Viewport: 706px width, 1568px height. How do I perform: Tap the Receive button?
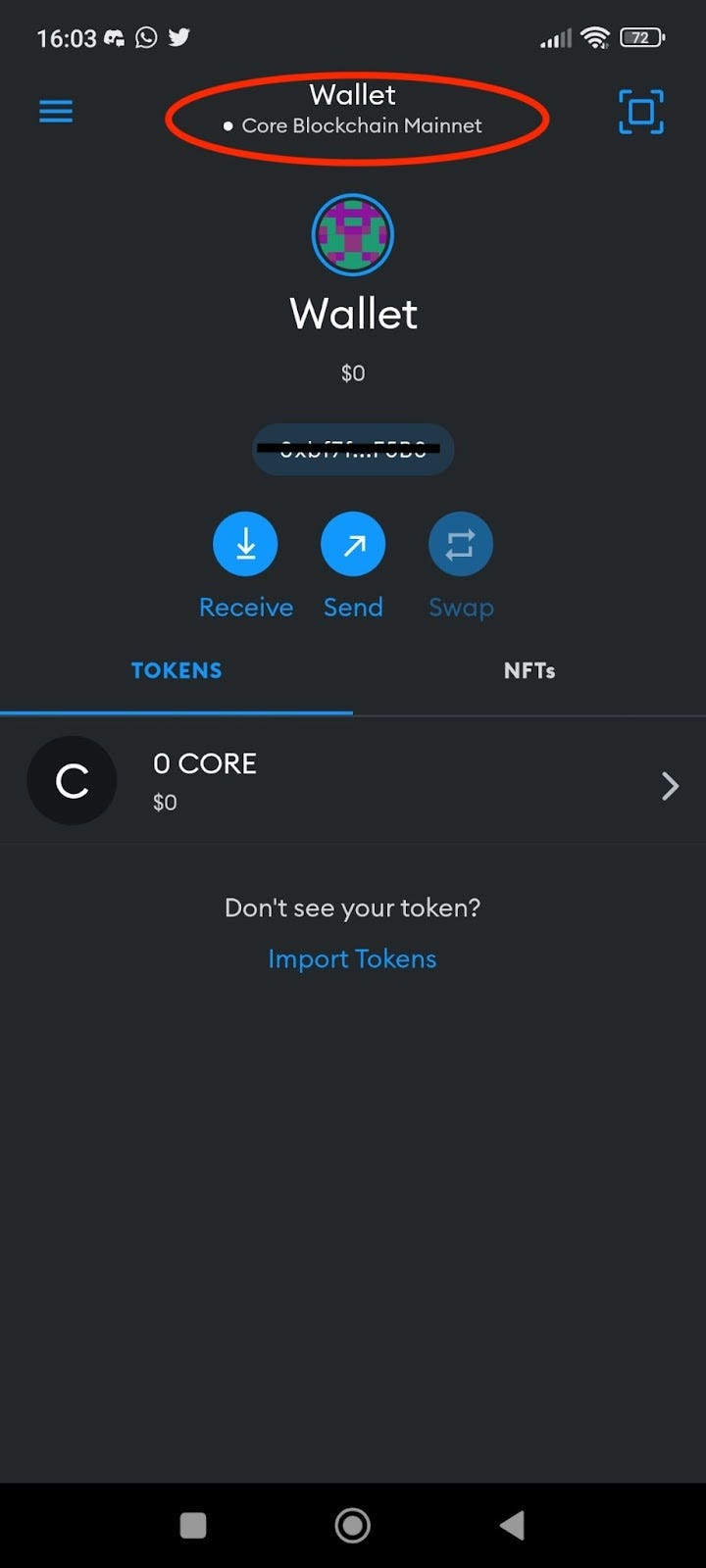coord(245,545)
